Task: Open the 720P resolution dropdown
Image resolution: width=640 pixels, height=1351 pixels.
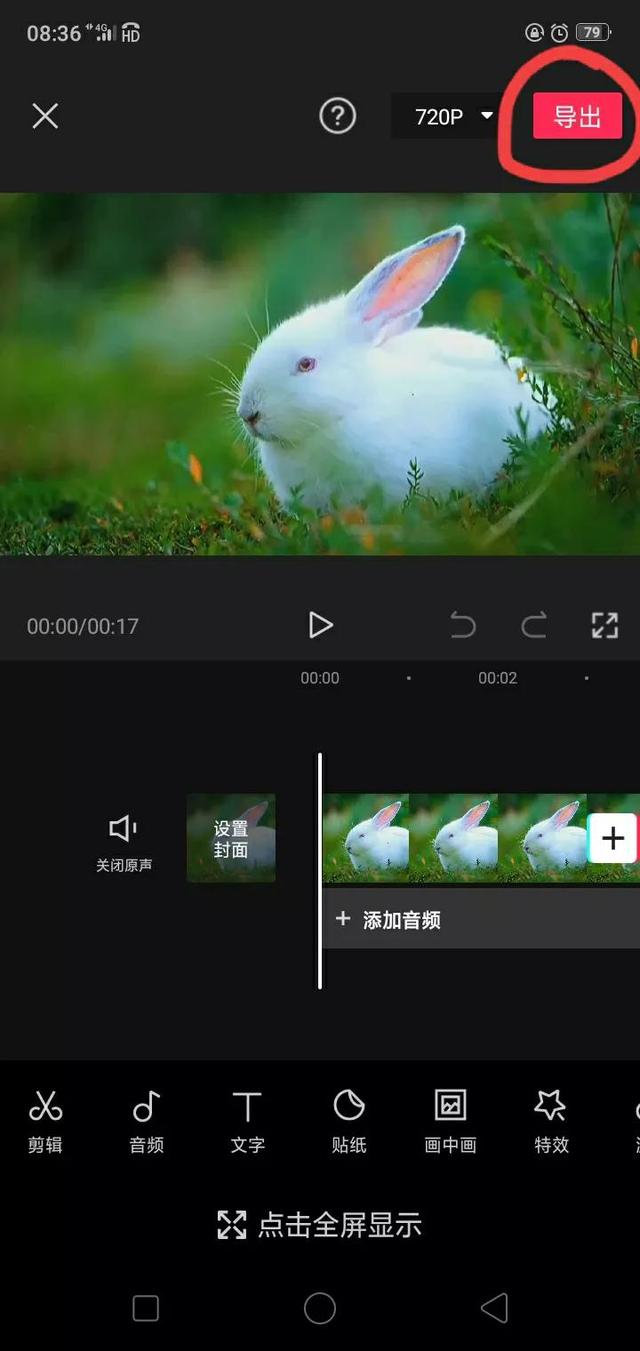Action: [453, 117]
